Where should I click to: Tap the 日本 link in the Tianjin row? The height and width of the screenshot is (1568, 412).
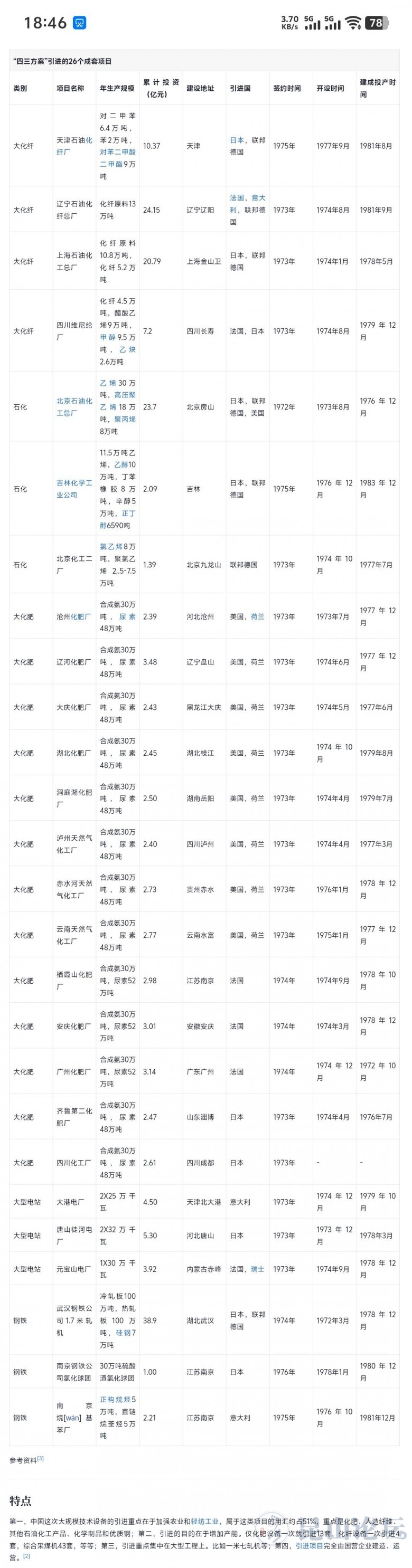click(237, 140)
